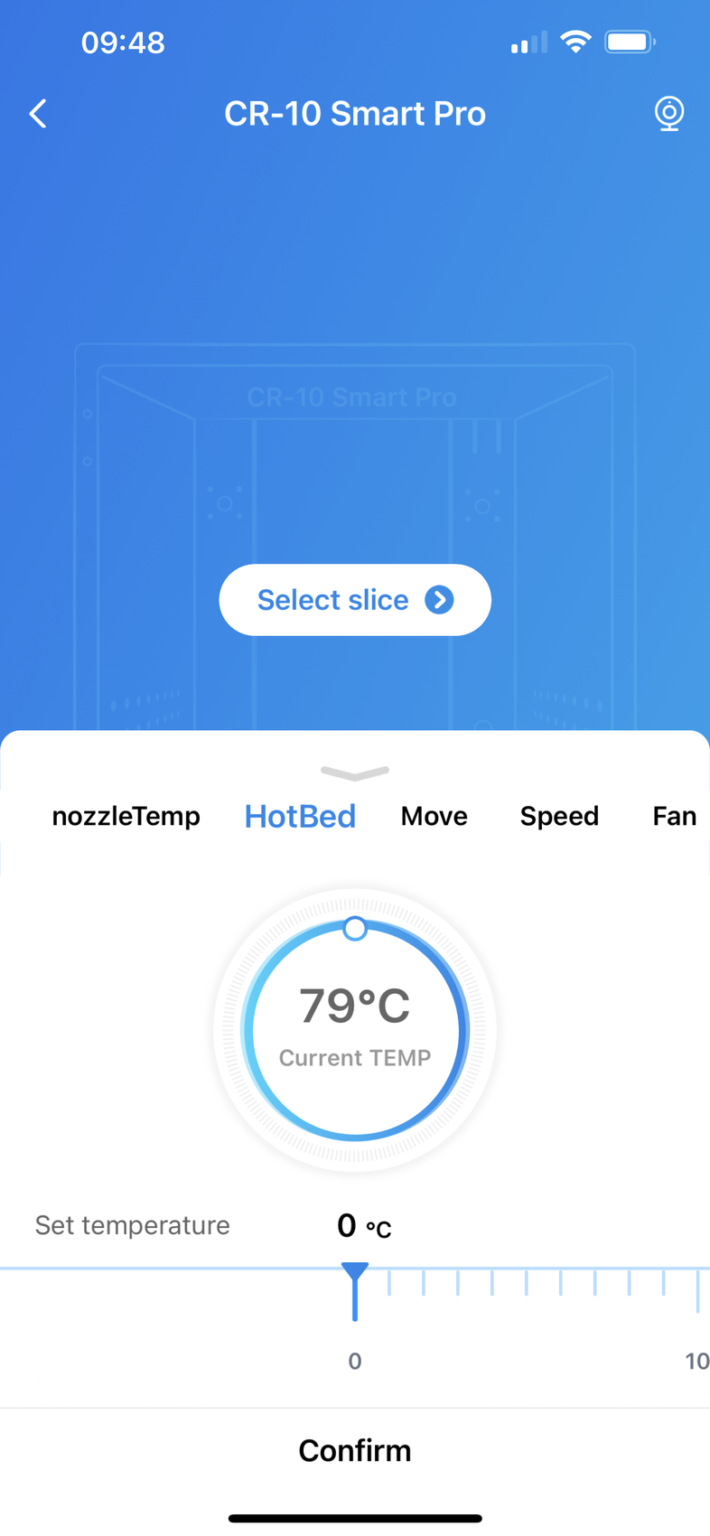710x1536 pixels.
Task: Switch to the nozzleTemp tab
Action: tap(126, 816)
